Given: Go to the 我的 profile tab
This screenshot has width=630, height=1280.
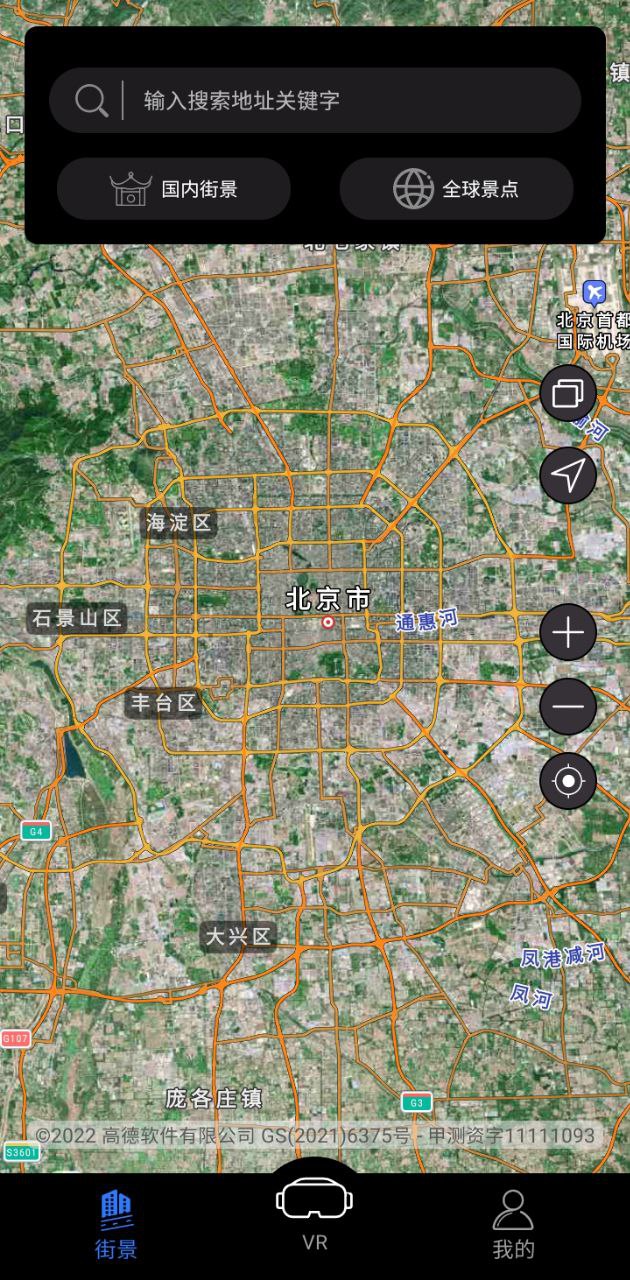Looking at the screenshot, I should 514,1225.
